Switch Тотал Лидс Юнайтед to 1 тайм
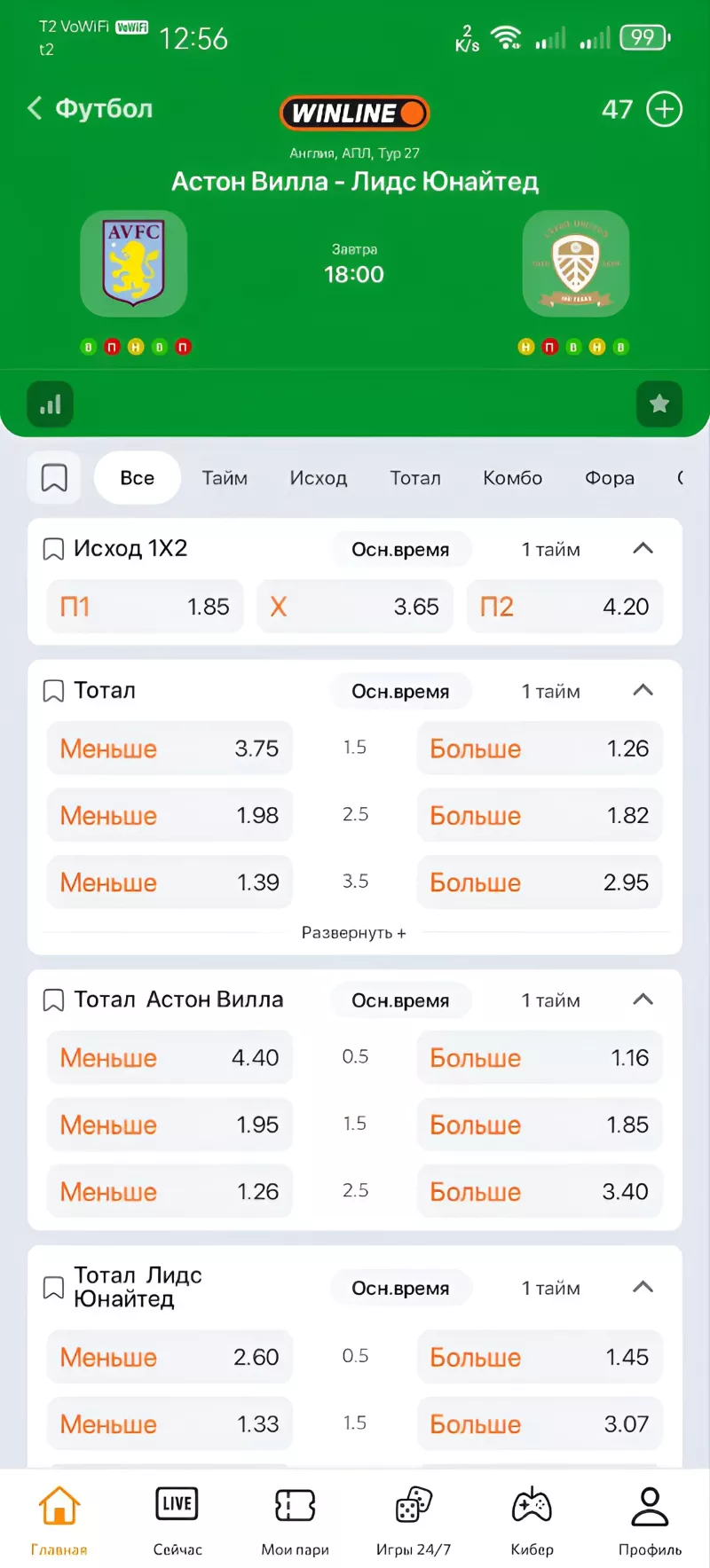 (x=551, y=1289)
